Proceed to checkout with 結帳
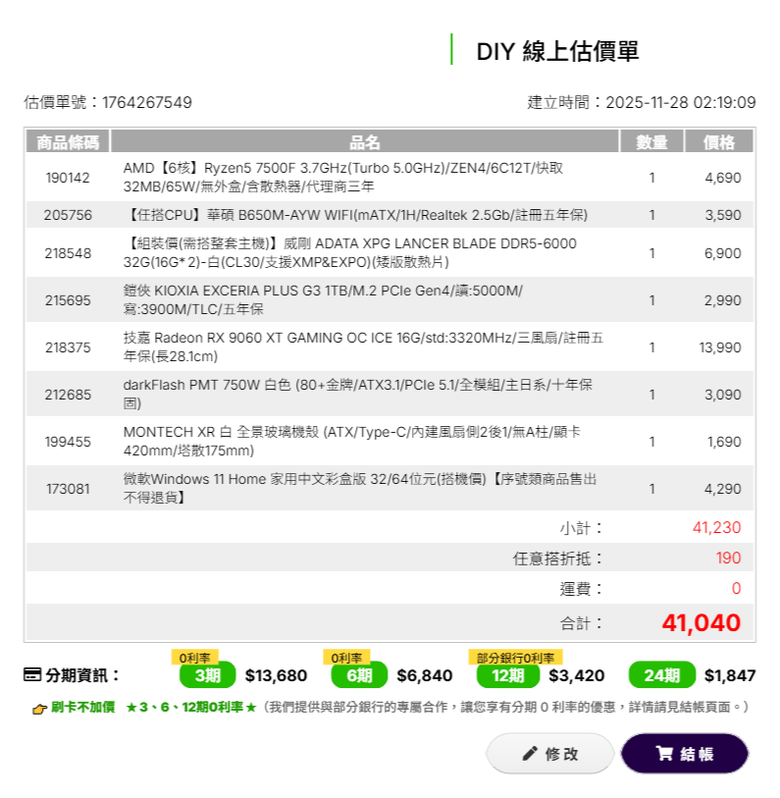This screenshot has height=798, width=780. (684, 754)
